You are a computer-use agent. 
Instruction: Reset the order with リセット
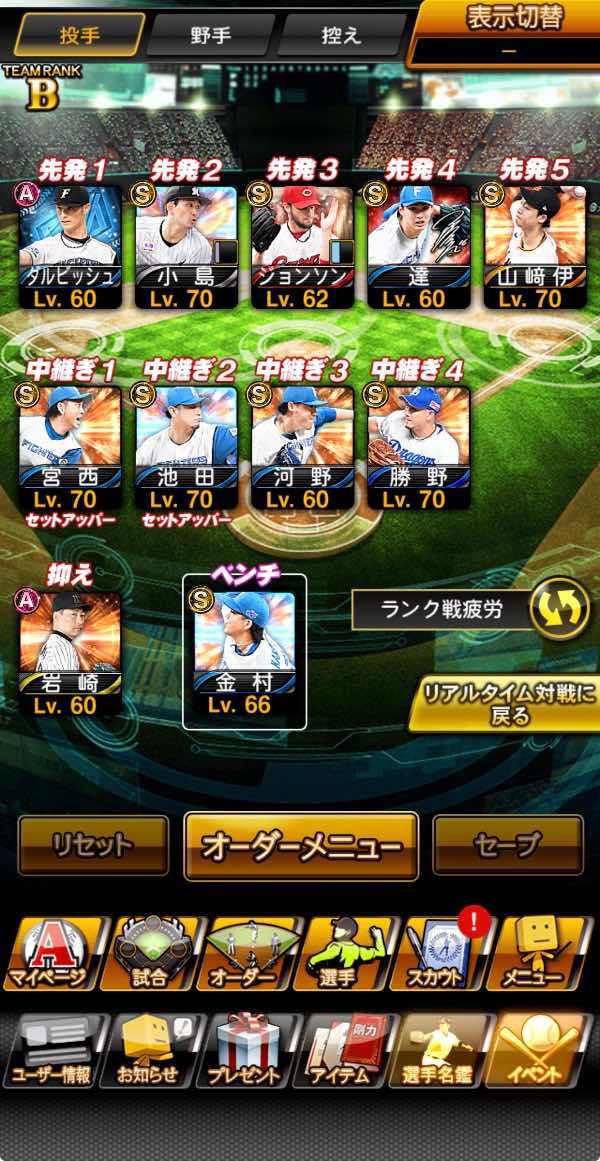[x=93, y=846]
